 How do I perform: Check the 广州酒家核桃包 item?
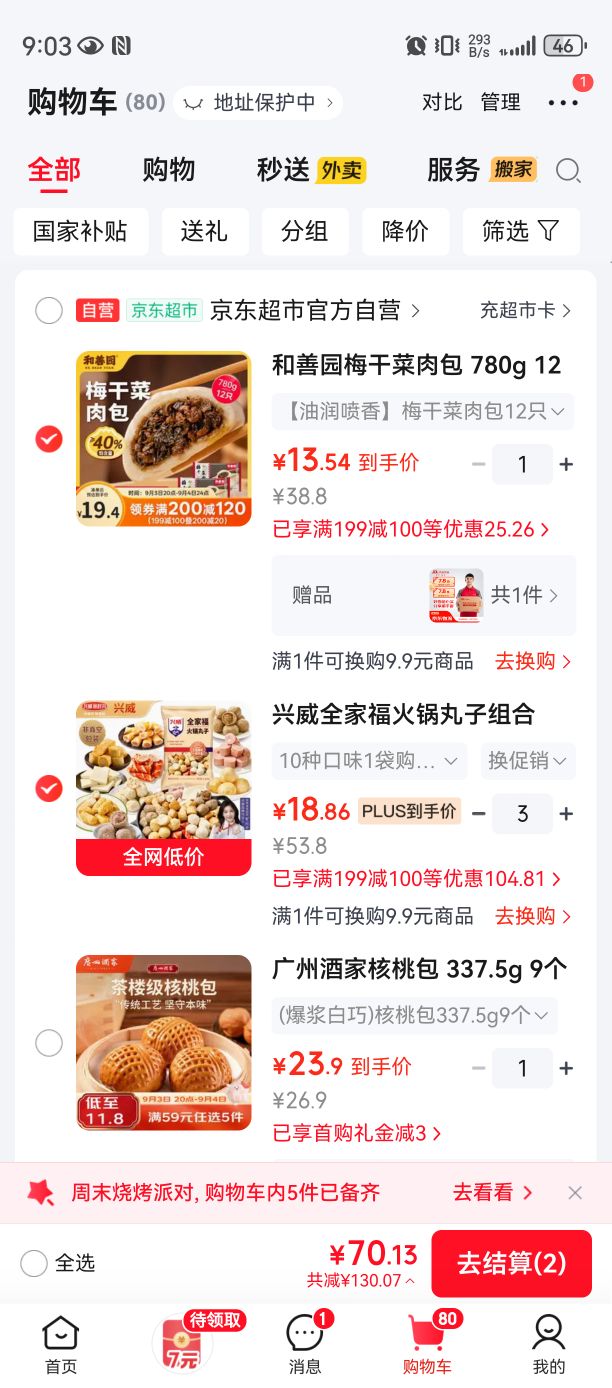coord(49,1043)
